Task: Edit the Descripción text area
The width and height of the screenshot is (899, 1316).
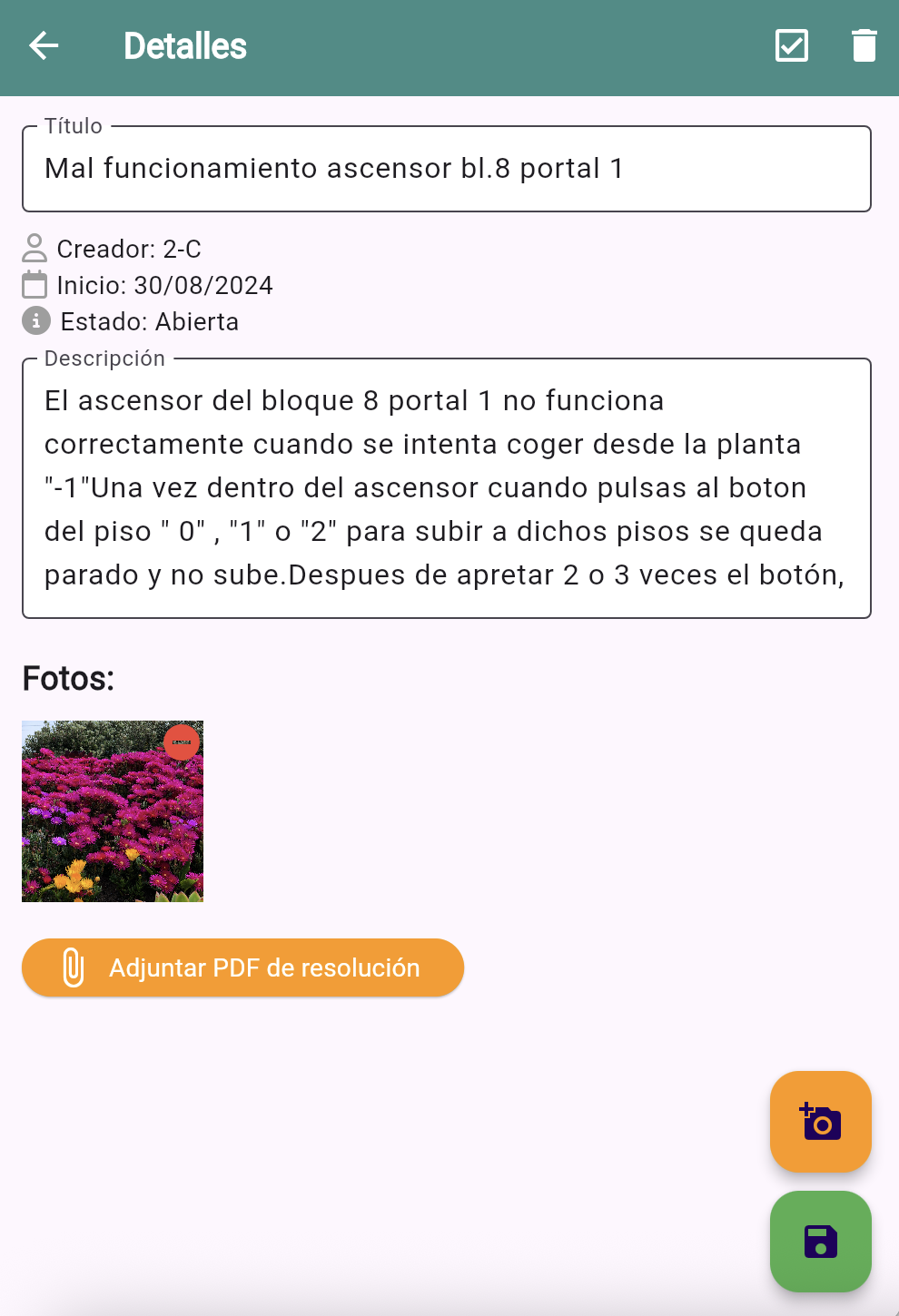Action: pyautogui.click(x=447, y=487)
